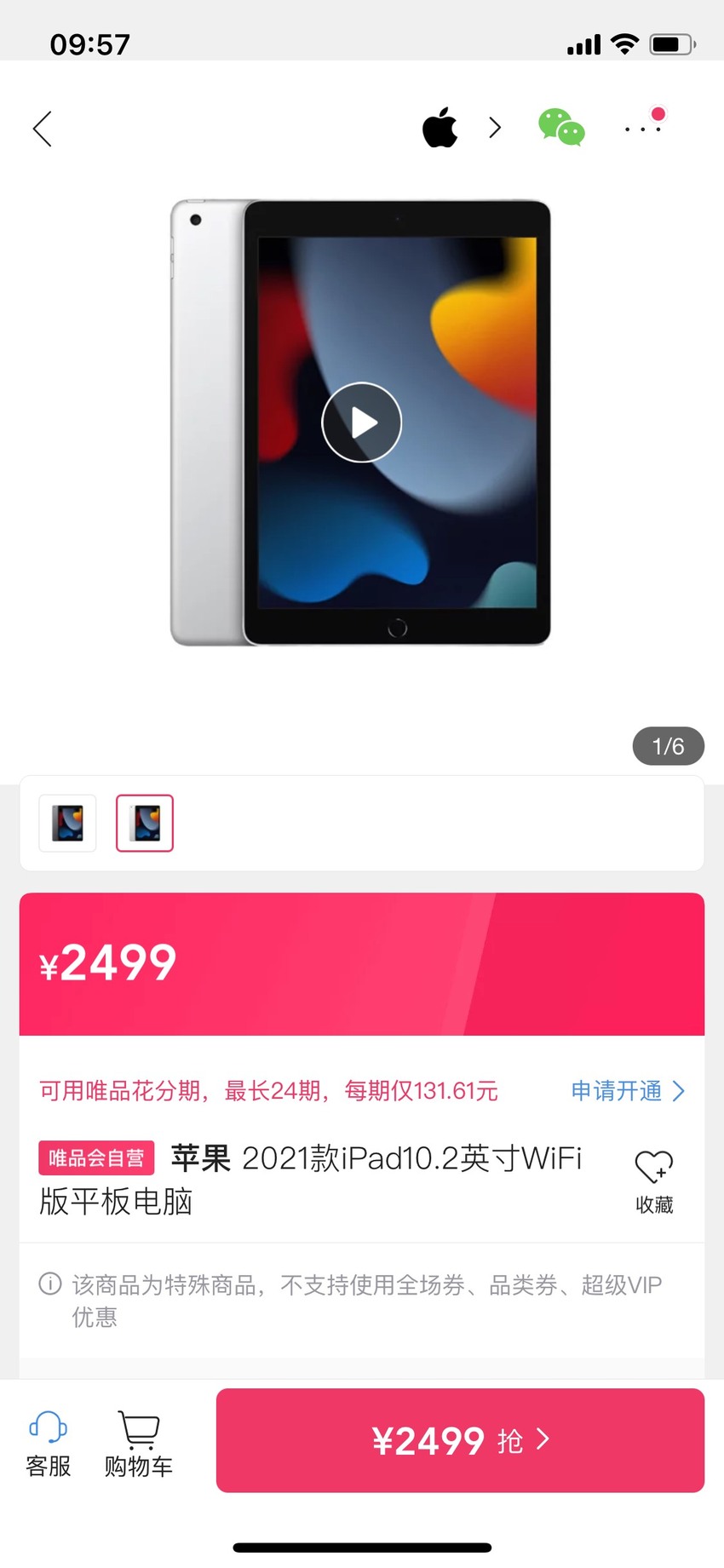Contact customer service (客服)
724x1568 pixels.
pos(49,1444)
